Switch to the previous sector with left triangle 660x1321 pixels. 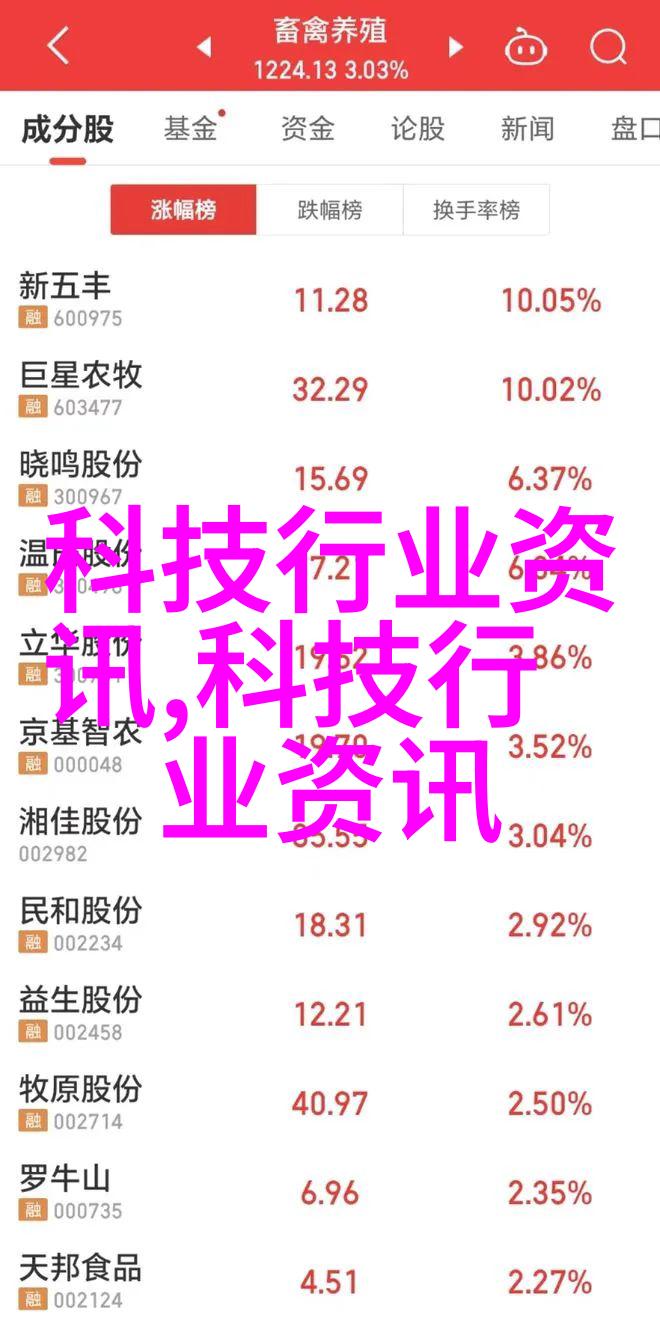(x=204, y=46)
